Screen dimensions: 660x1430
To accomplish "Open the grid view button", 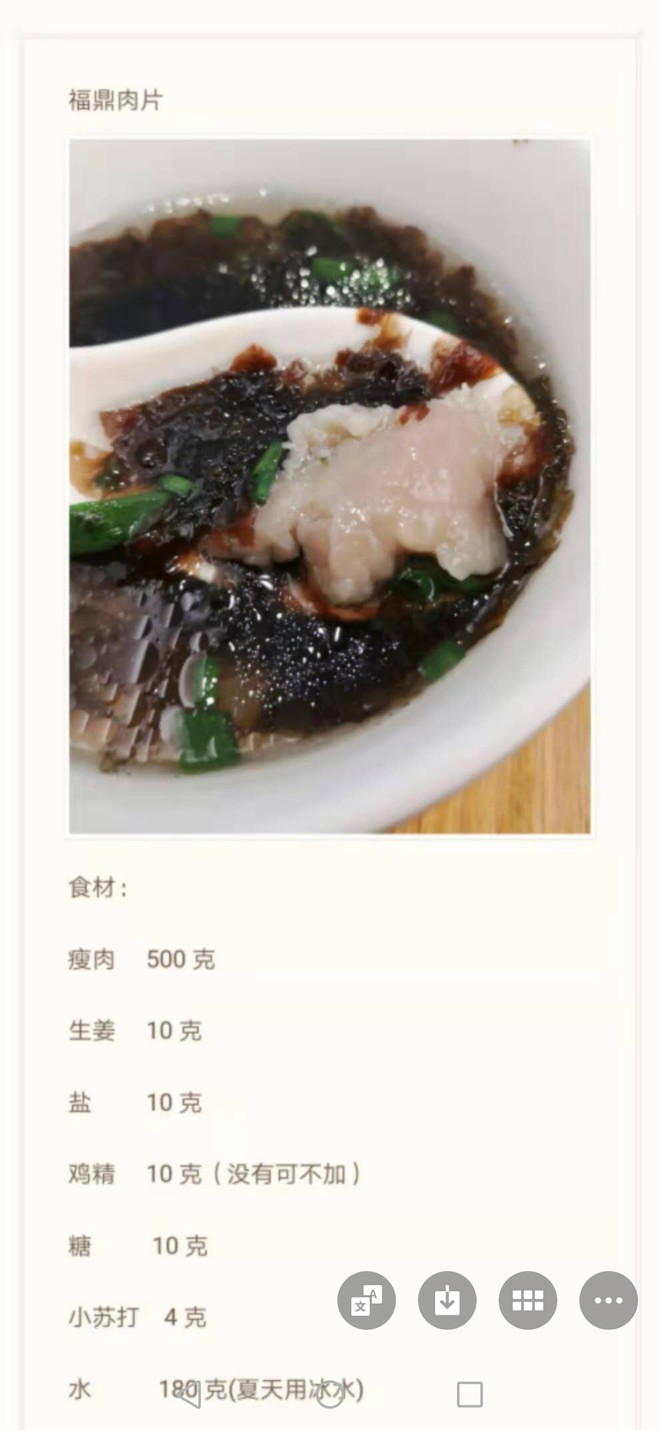I will pyautogui.click(x=528, y=1300).
